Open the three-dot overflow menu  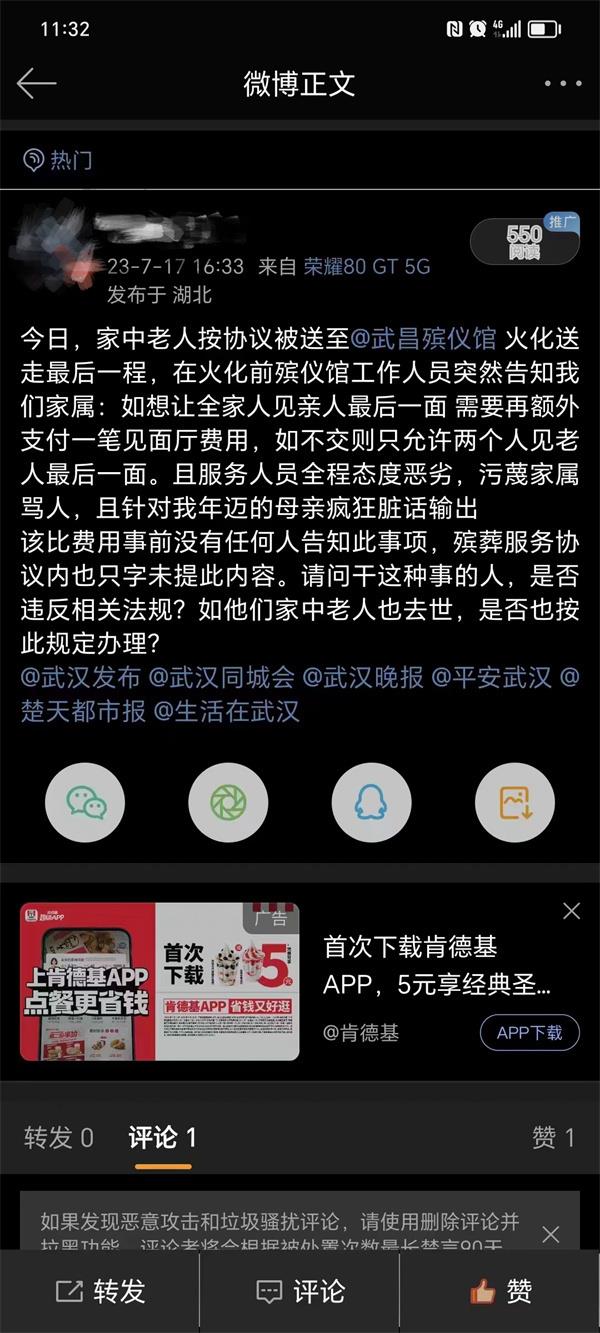563,84
